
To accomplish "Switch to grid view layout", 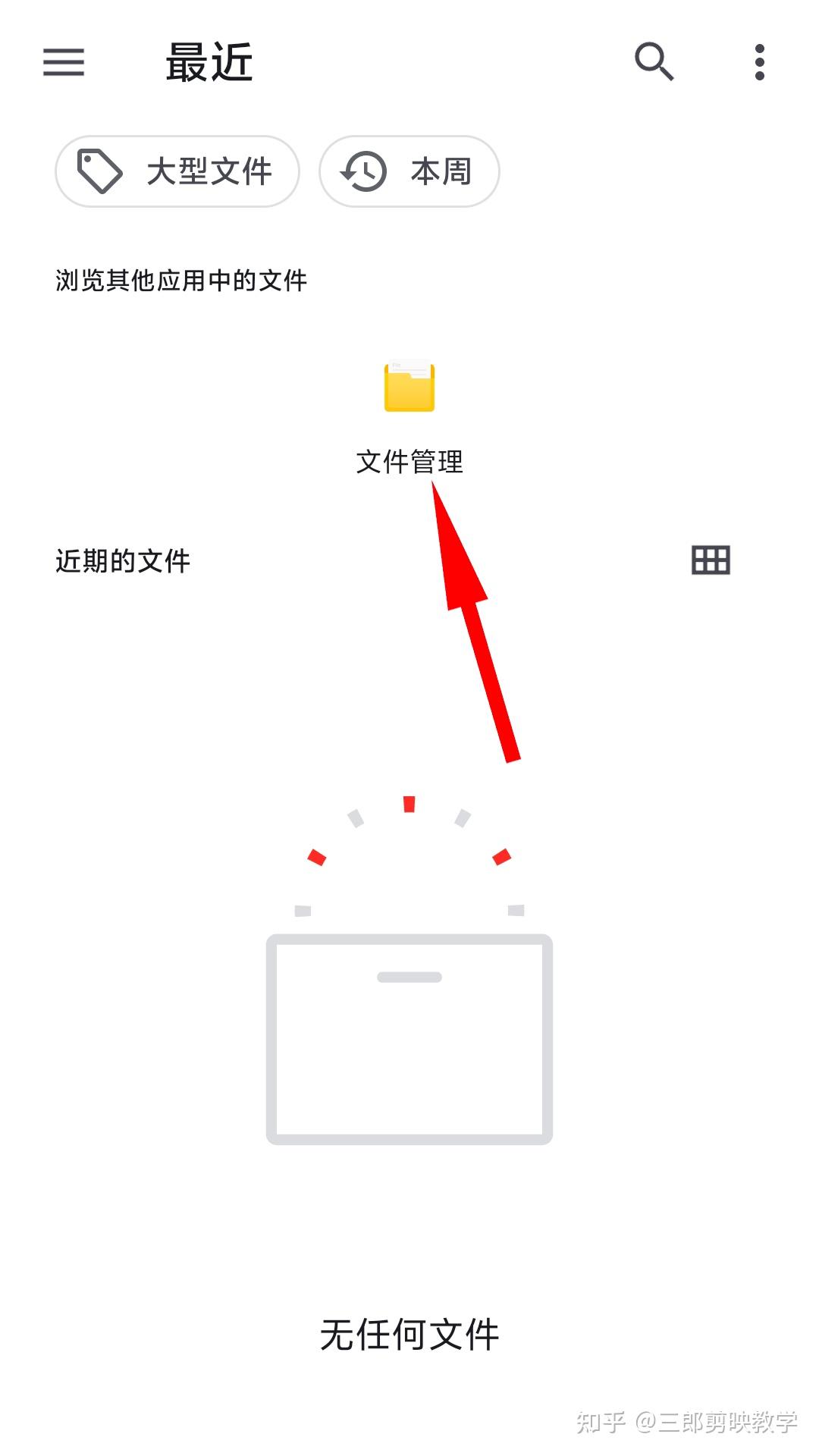I will point(711,560).
